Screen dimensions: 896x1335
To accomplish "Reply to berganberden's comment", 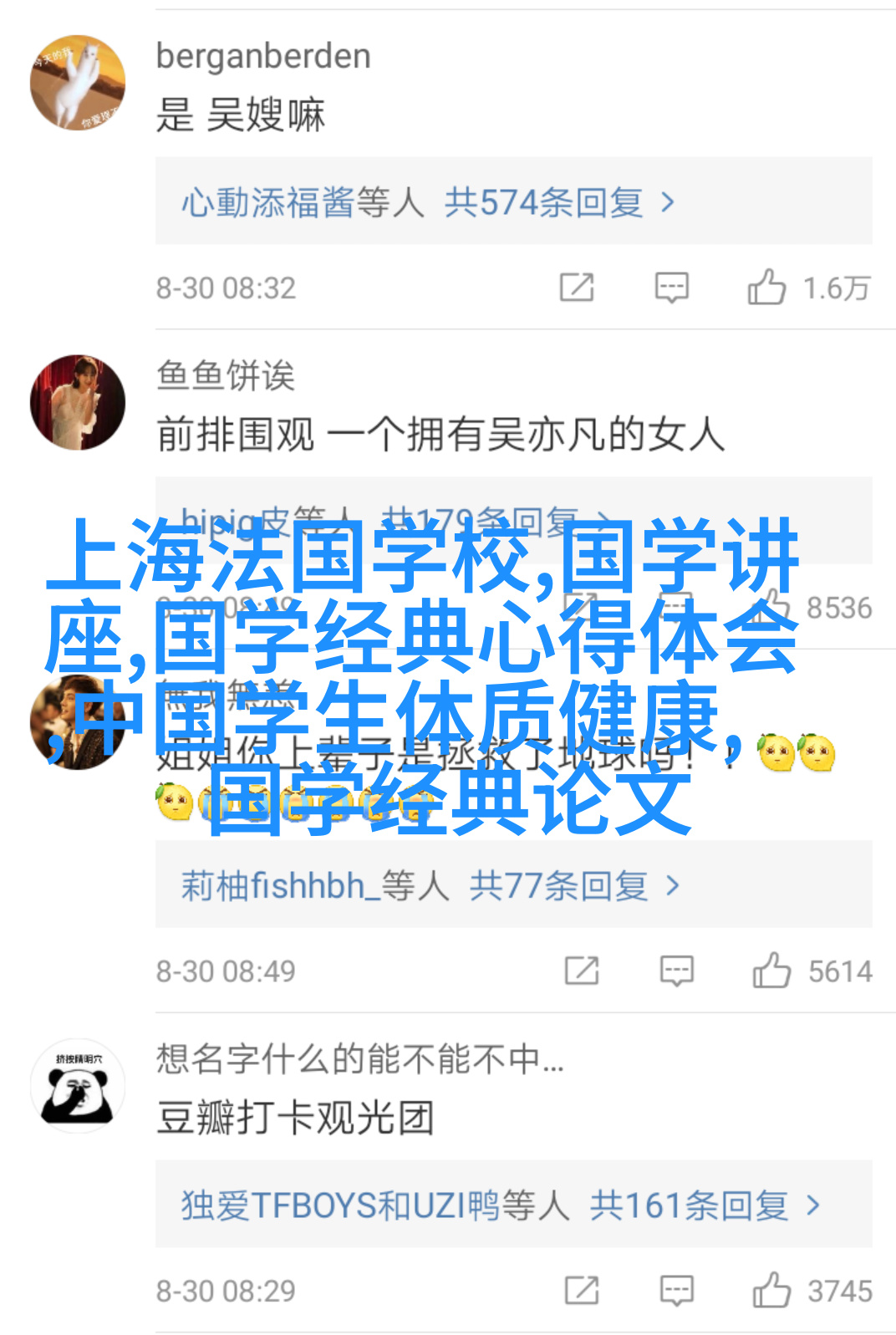I will (x=671, y=288).
